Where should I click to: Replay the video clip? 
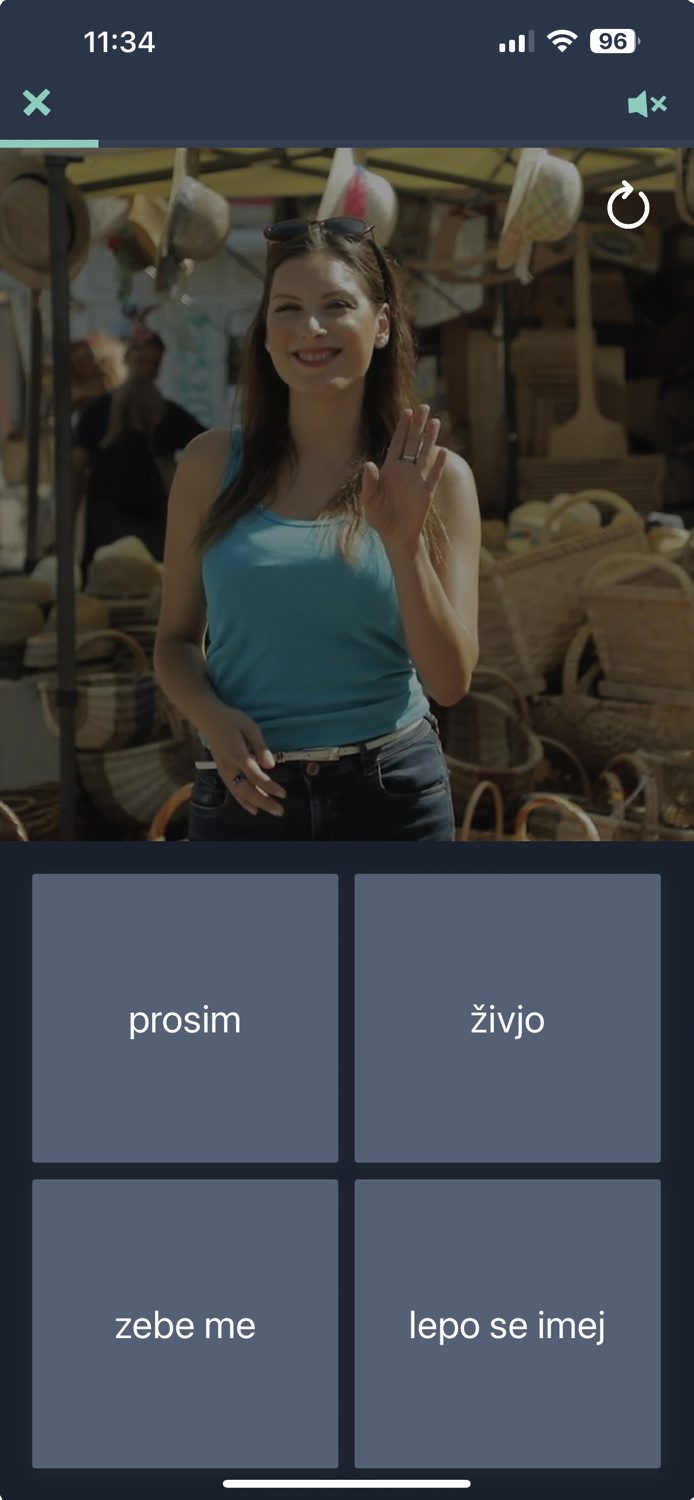click(x=628, y=205)
